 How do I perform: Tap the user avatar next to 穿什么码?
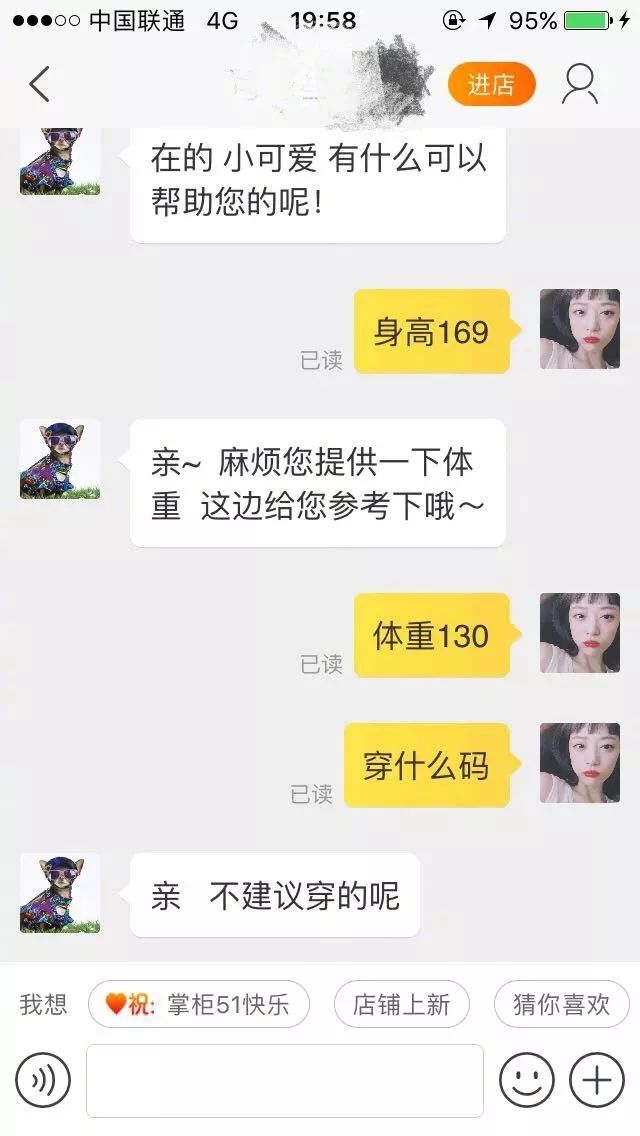click(x=579, y=763)
